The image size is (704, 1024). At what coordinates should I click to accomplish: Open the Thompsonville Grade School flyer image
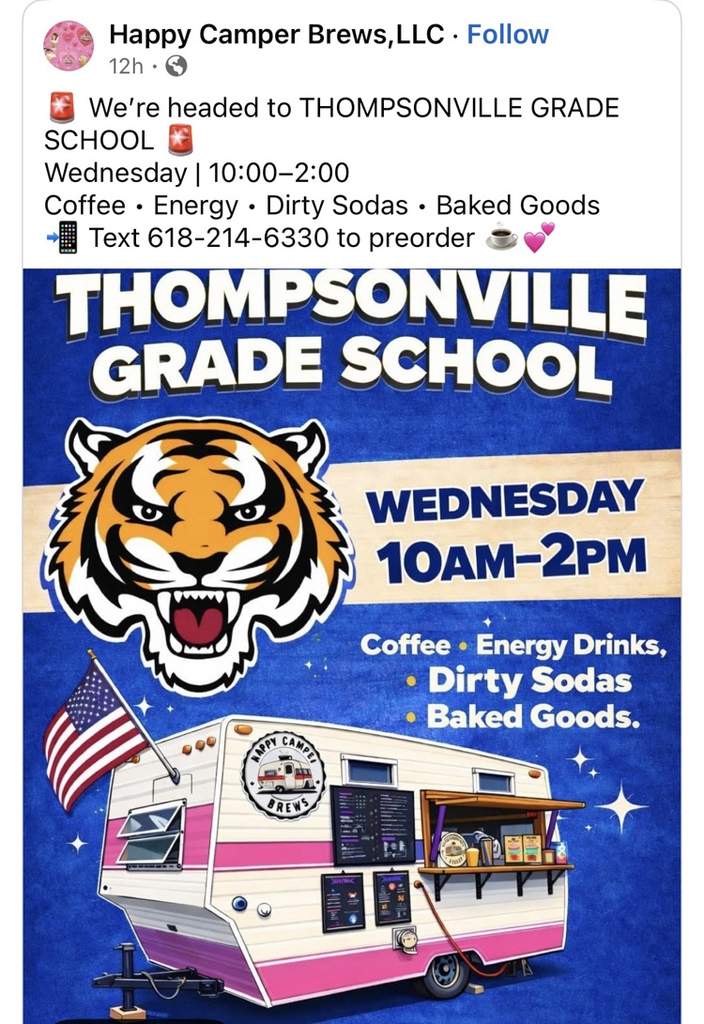(x=352, y=640)
